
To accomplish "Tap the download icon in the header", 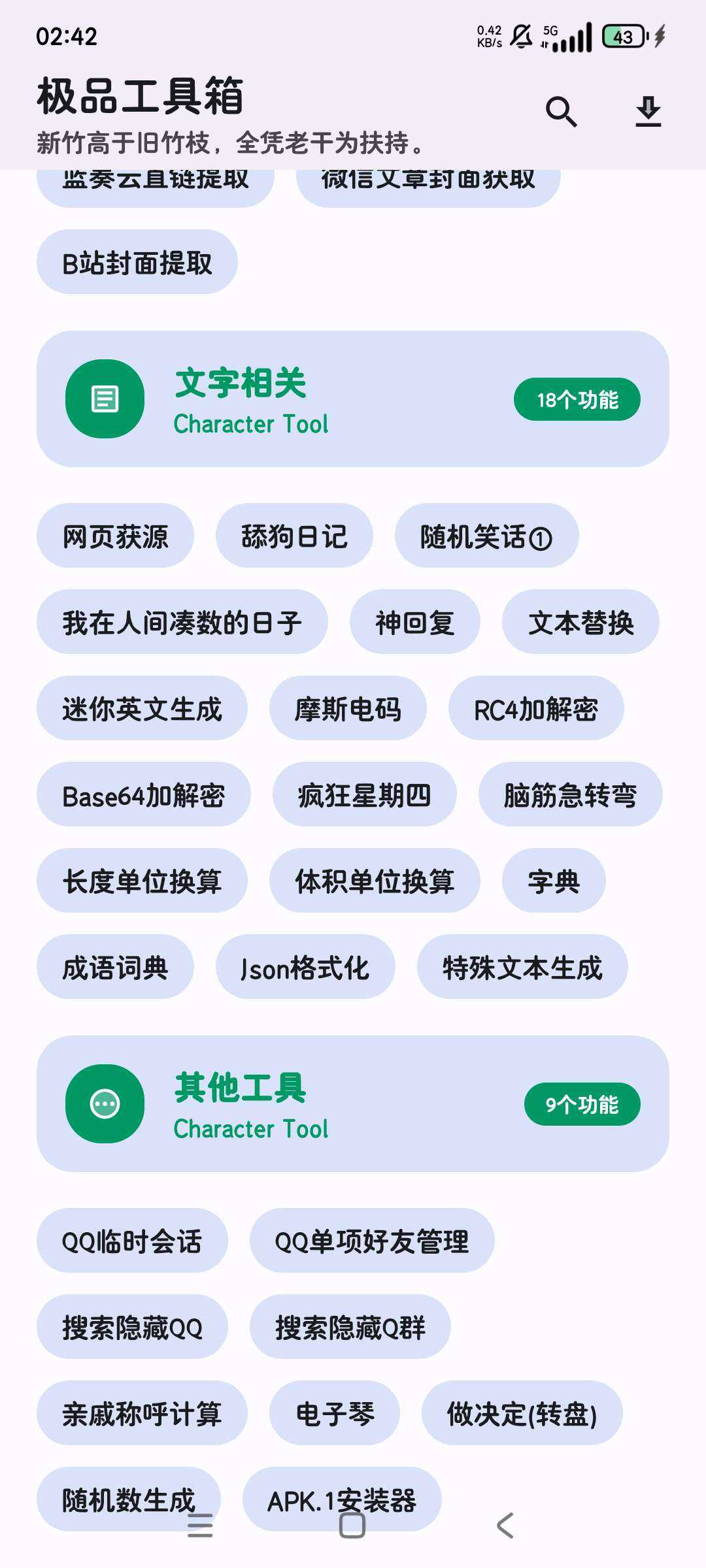I will [648, 112].
